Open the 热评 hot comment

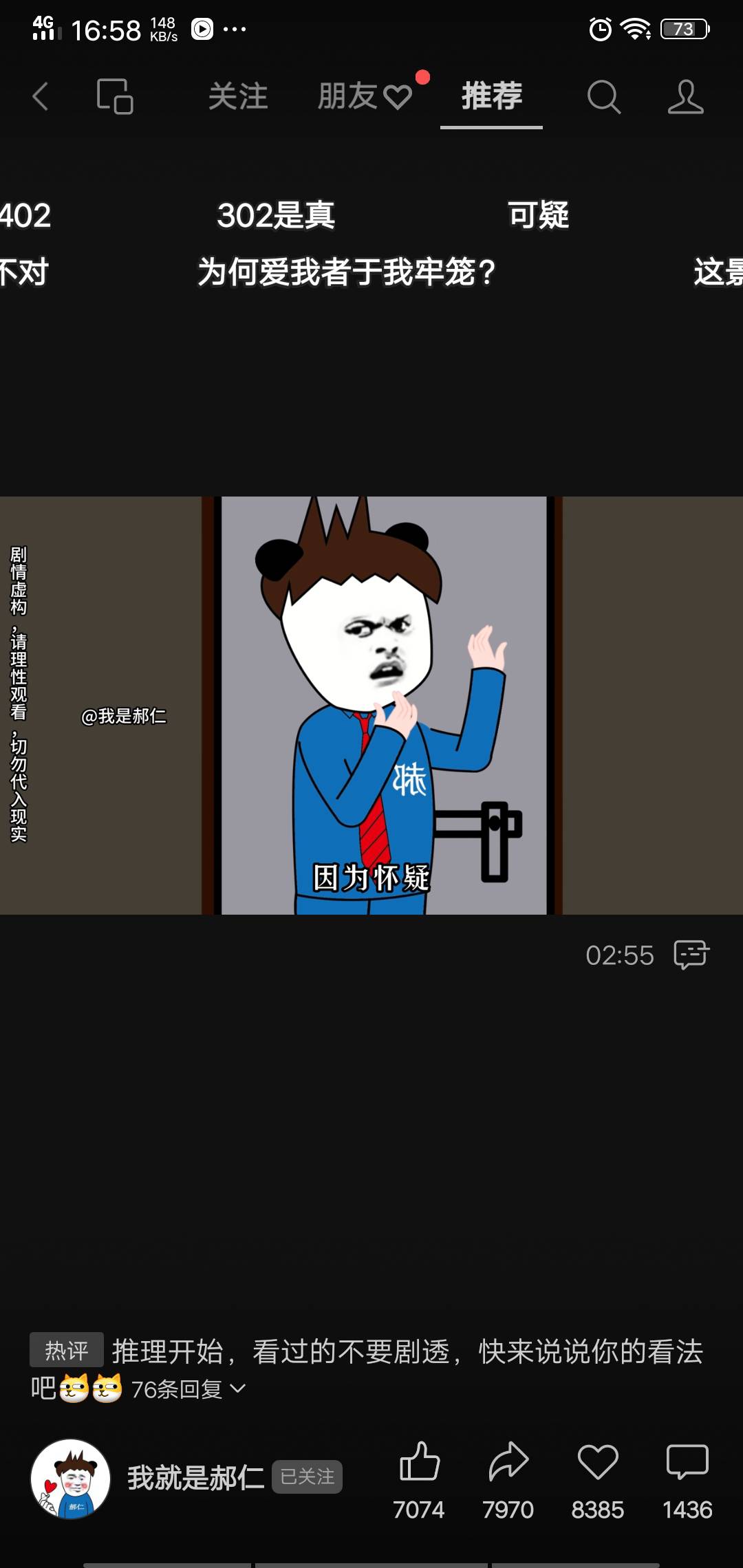406,1352
